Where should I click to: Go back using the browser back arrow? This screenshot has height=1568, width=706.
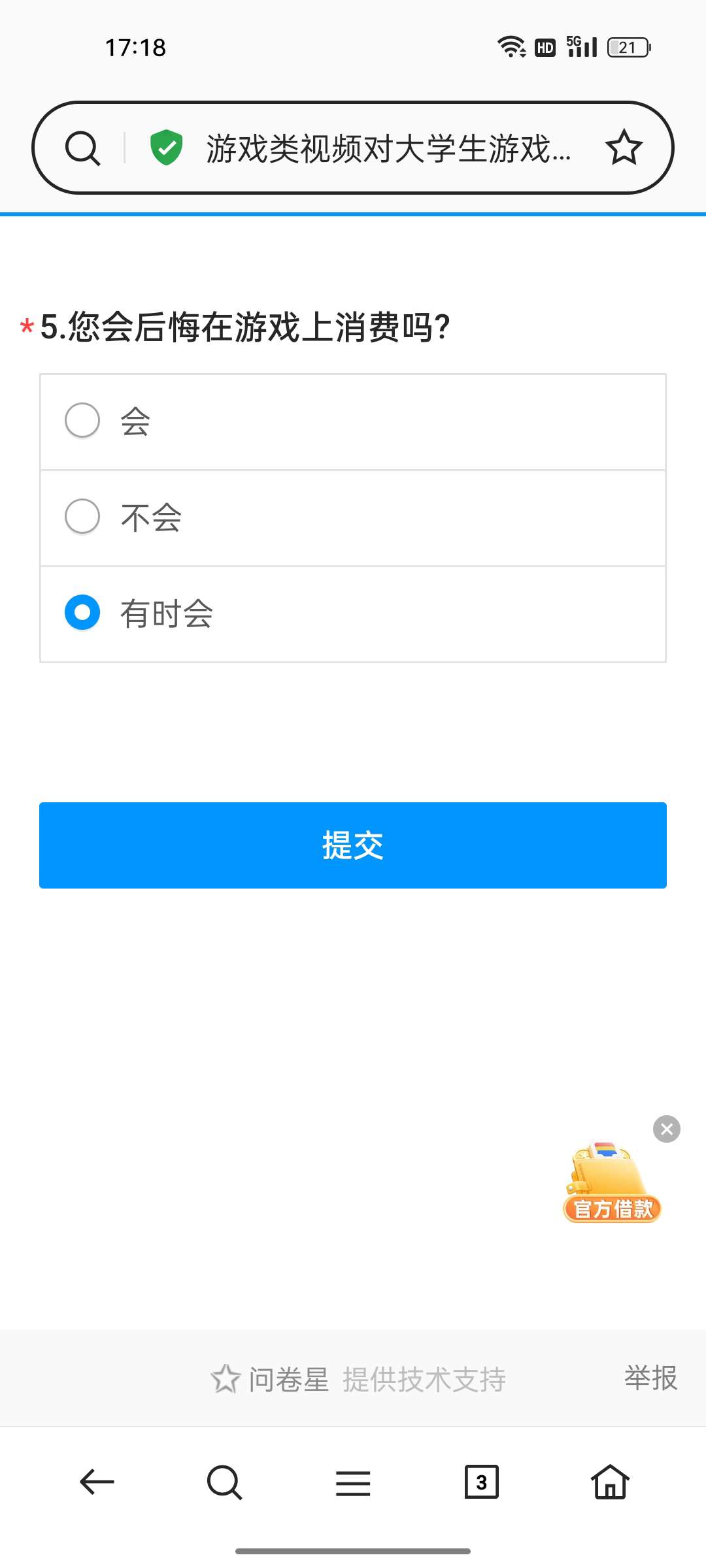[x=97, y=1482]
